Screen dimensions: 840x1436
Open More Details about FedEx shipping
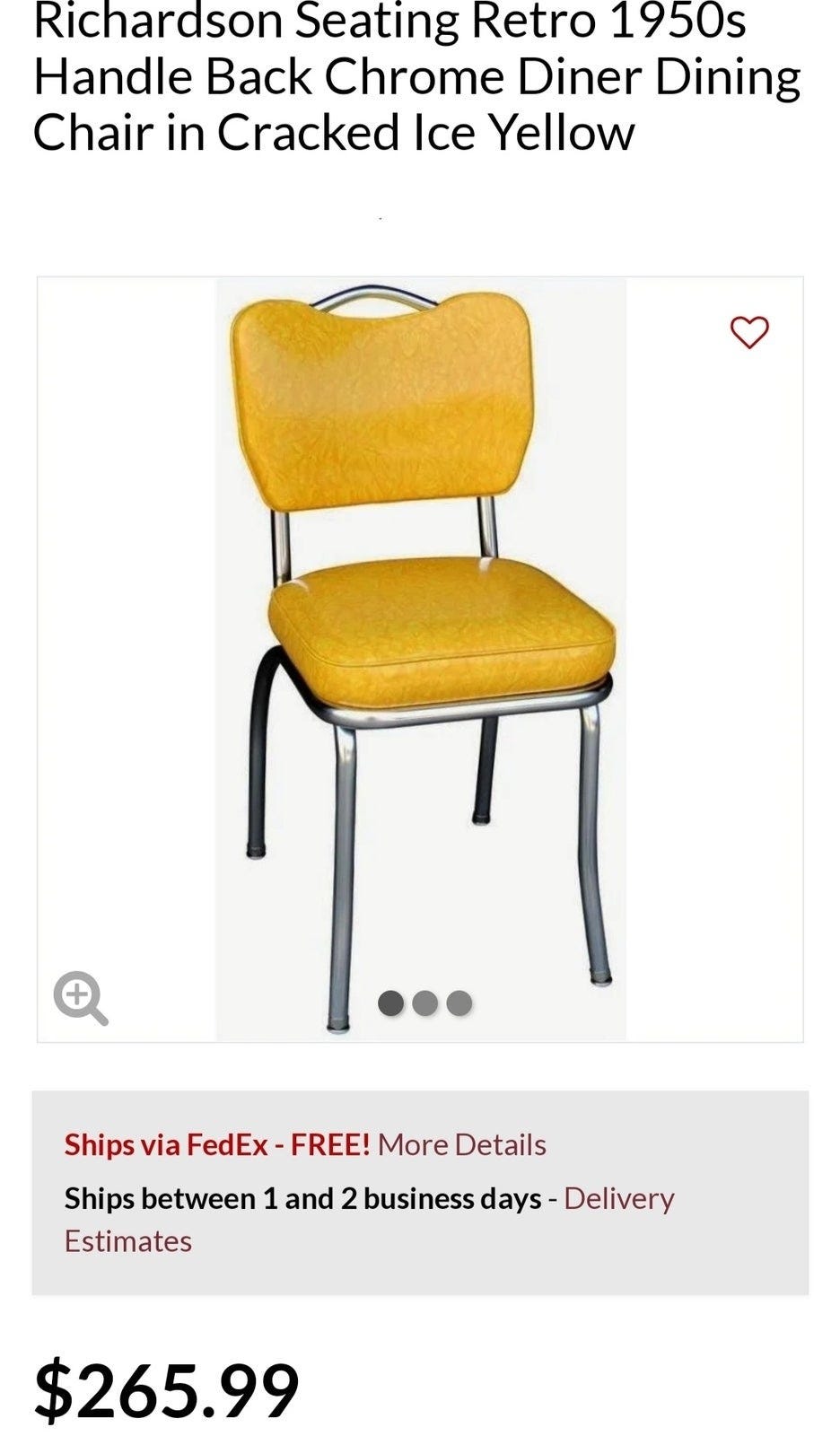[461, 1144]
